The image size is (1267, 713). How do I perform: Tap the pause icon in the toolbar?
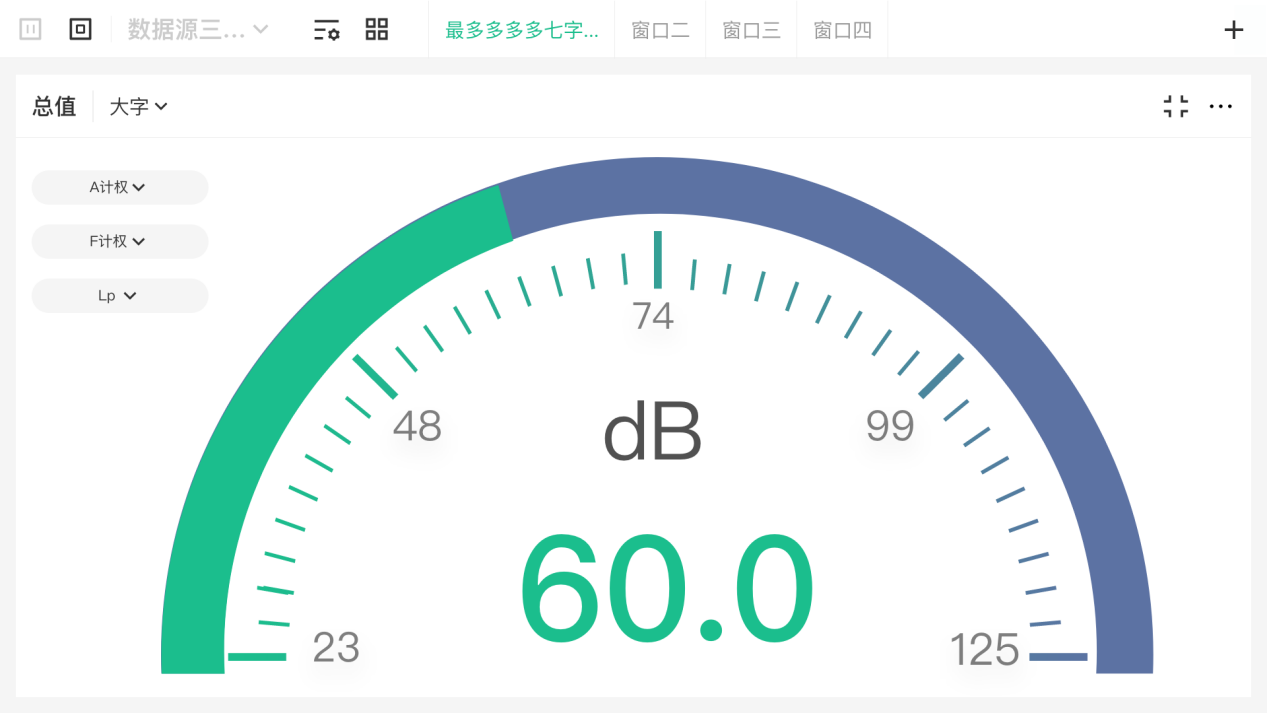point(30,29)
